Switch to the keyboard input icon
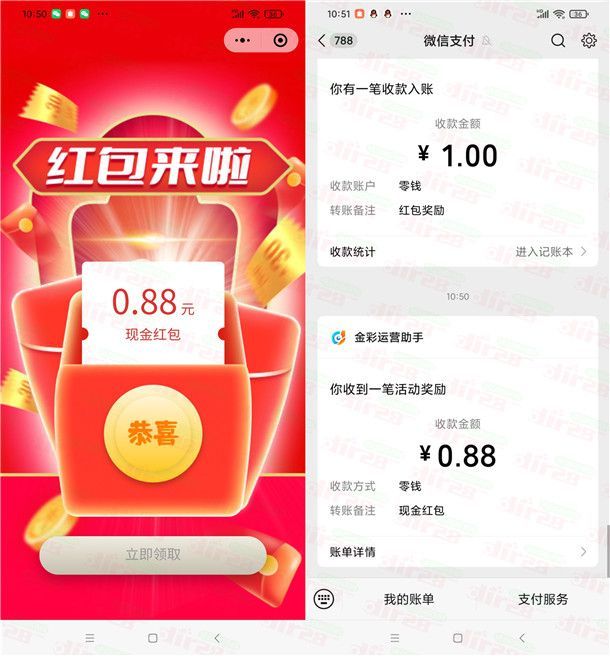Viewport: 610px width, 656px height. [x=323, y=599]
